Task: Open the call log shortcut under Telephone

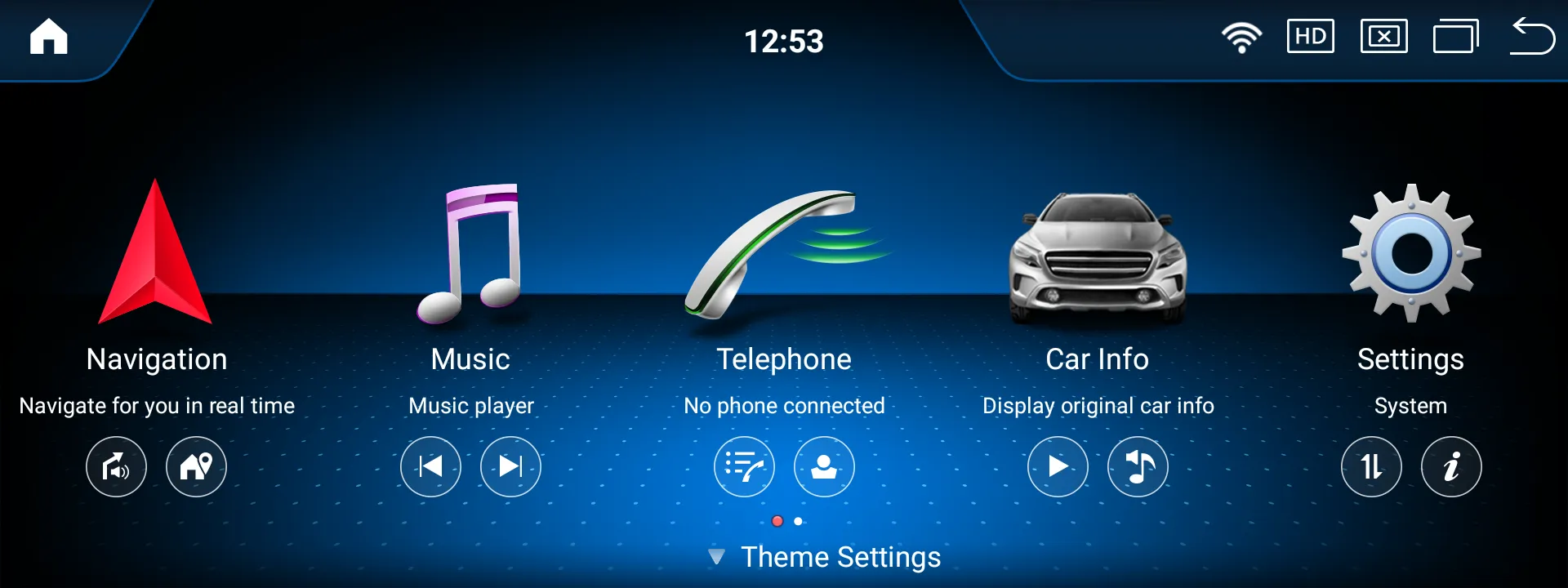Action: click(x=744, y=466)
